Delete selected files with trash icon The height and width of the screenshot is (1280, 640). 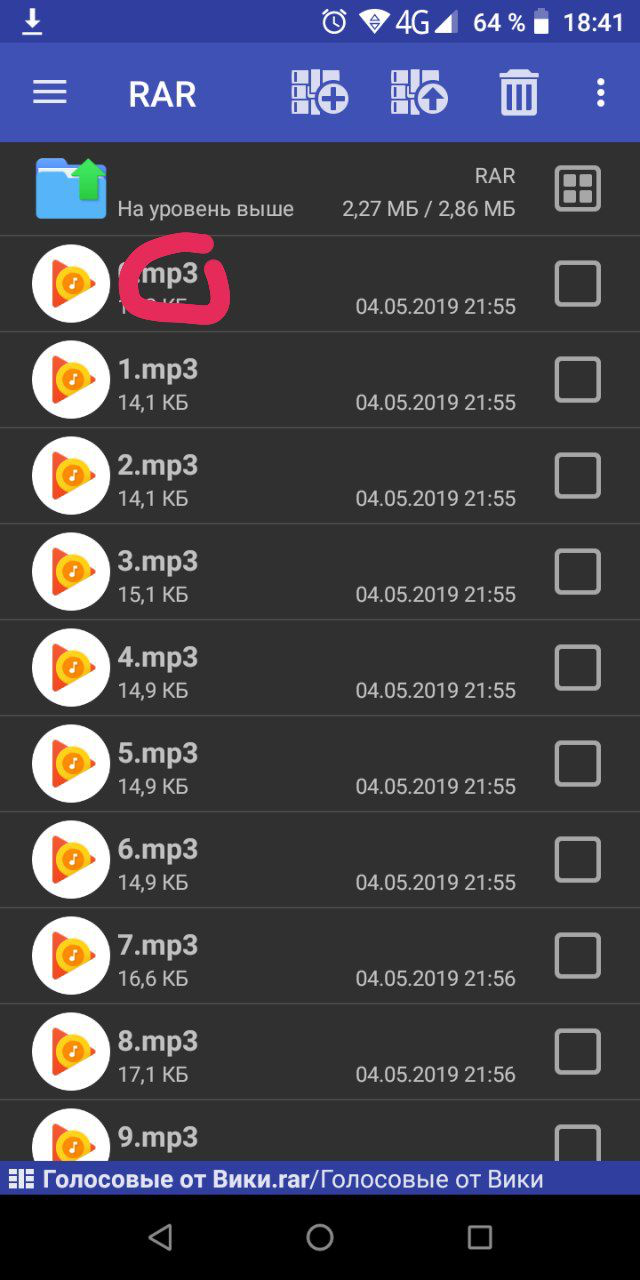[518, 94]
